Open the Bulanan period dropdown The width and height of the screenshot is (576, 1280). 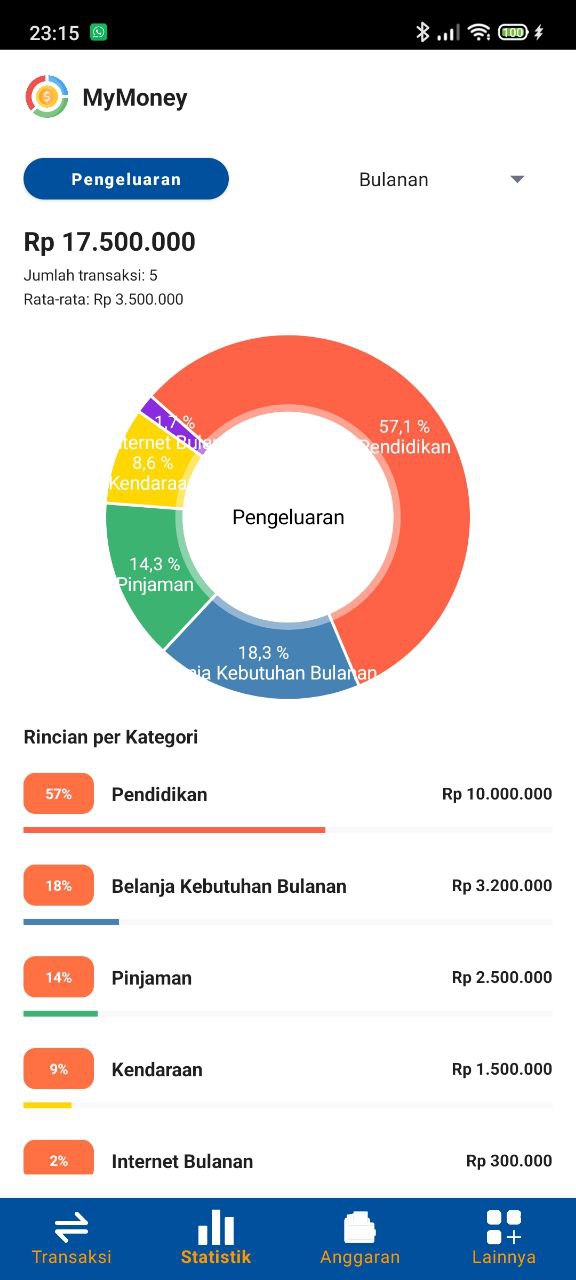point(440,180)
